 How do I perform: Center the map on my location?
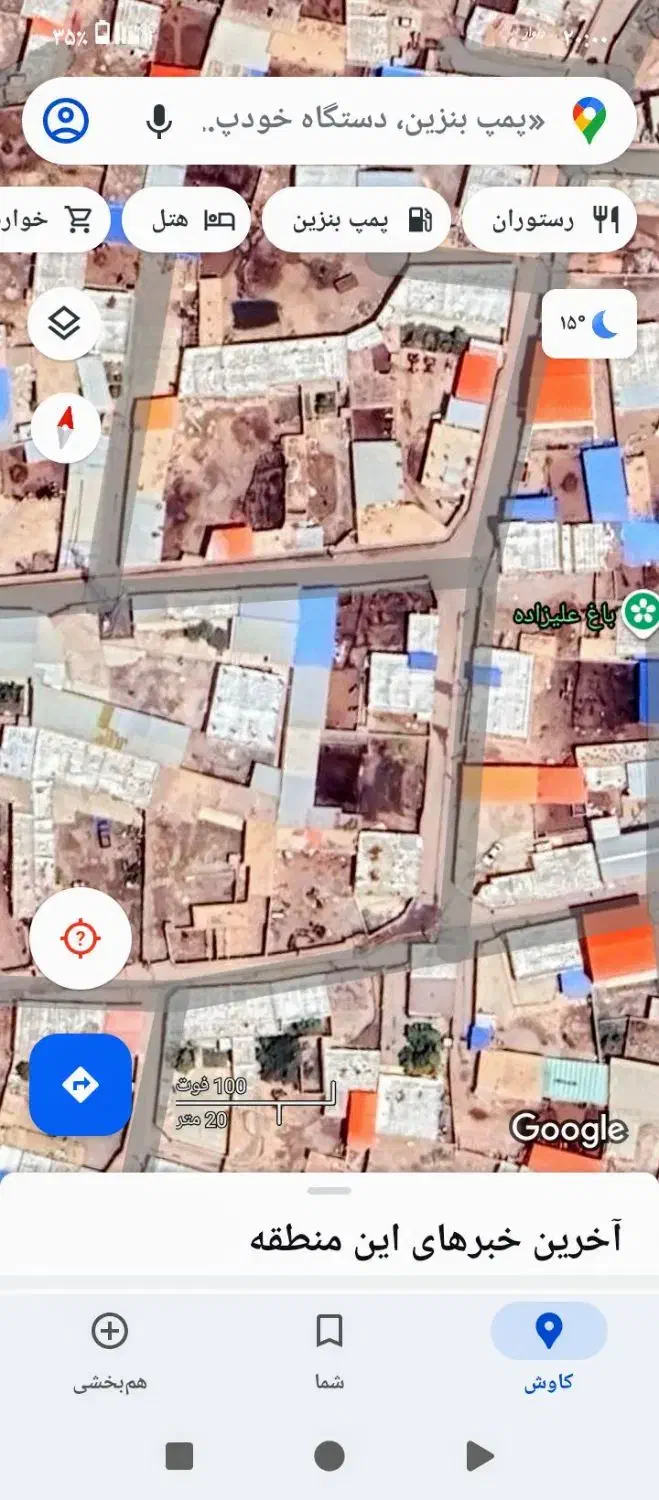pyautogui.click(x=80, y=938)
